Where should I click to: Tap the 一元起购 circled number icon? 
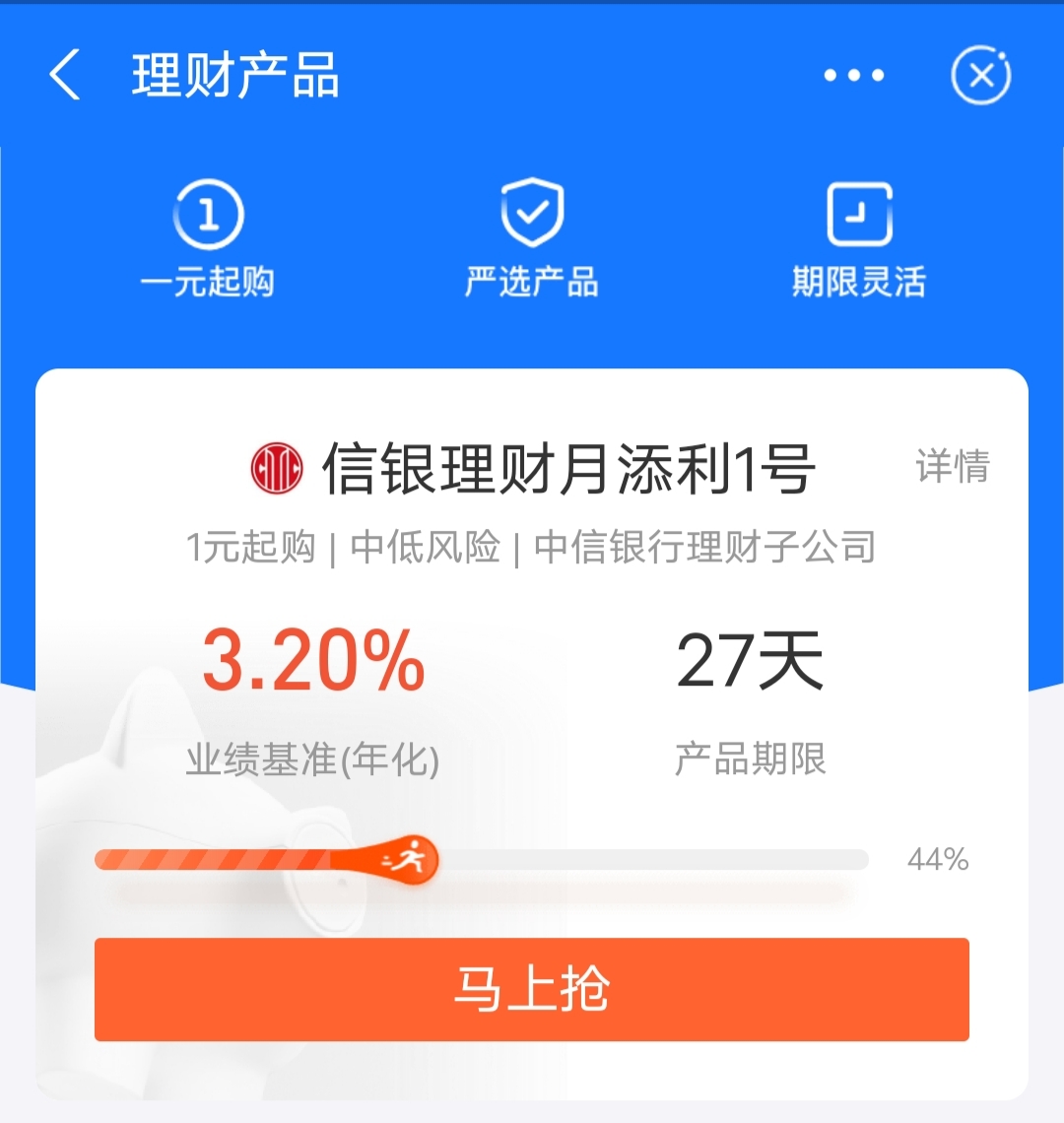210,212
